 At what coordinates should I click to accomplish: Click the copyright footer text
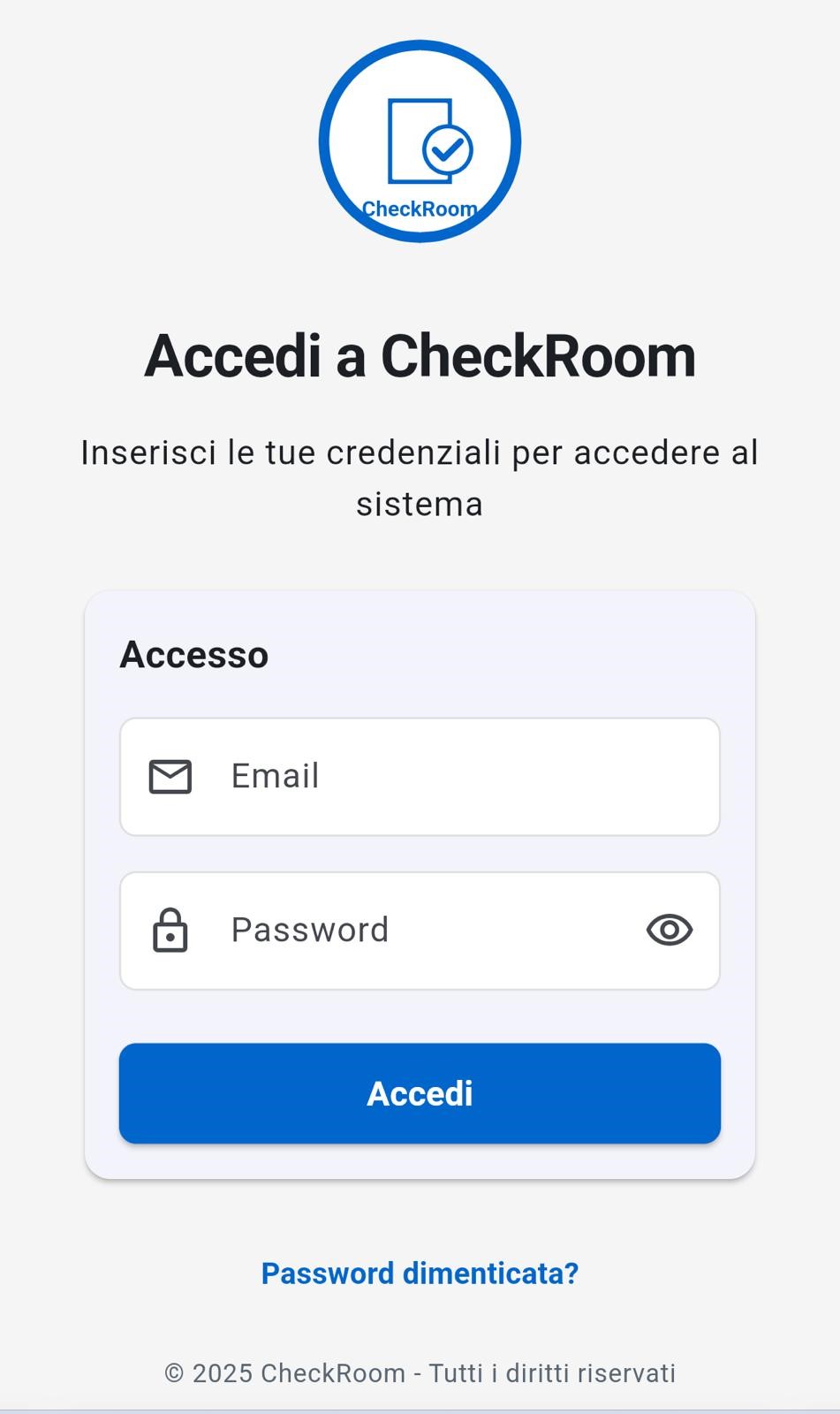(x=420, y=1372)
